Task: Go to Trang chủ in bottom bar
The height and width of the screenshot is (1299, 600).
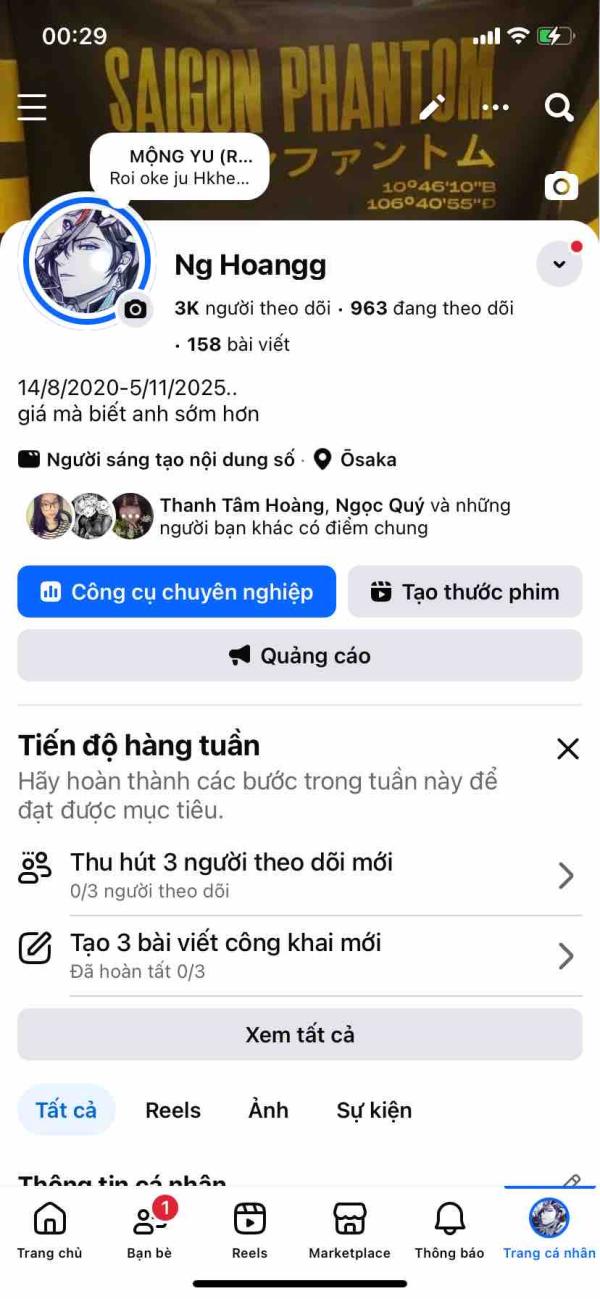Action: (x=50, y=1229)
